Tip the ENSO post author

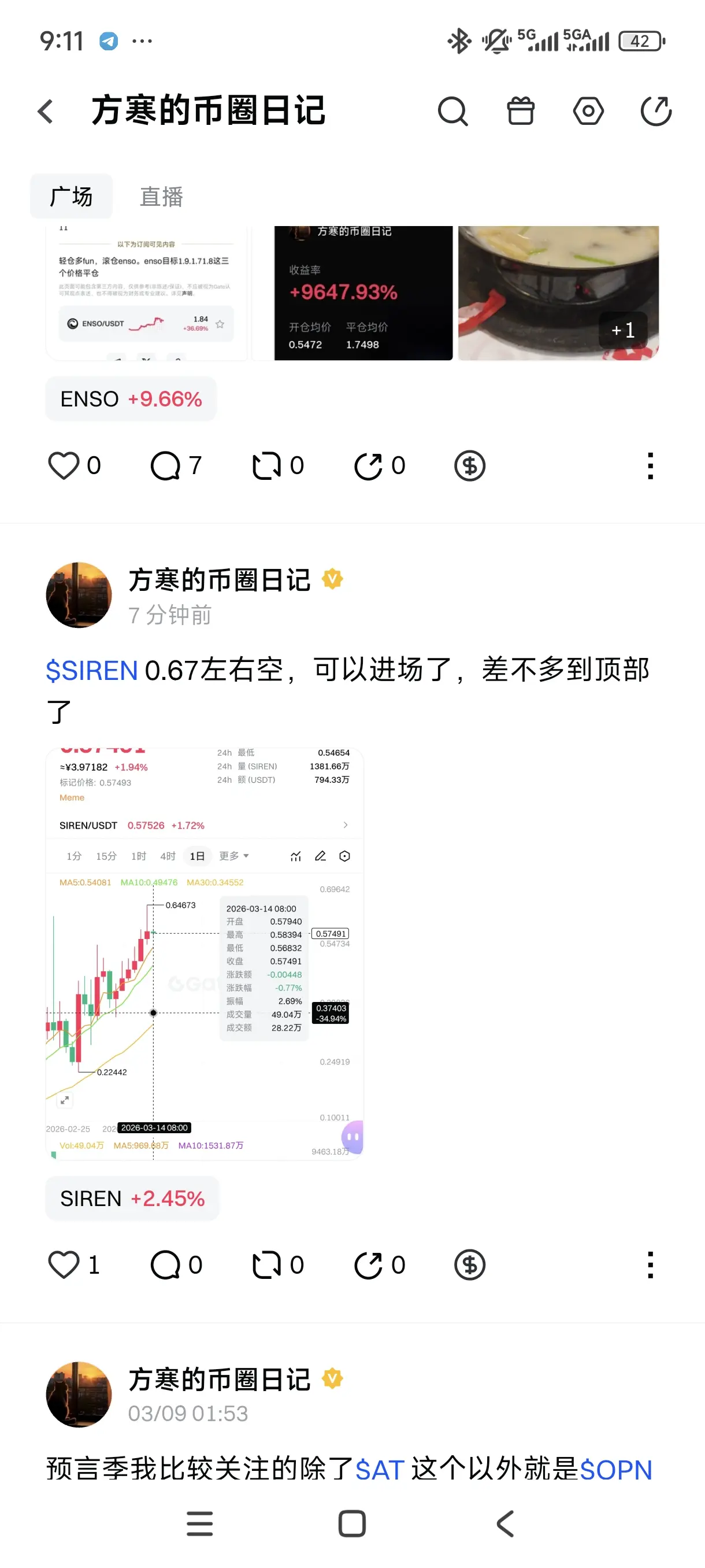tap(470, 466)
